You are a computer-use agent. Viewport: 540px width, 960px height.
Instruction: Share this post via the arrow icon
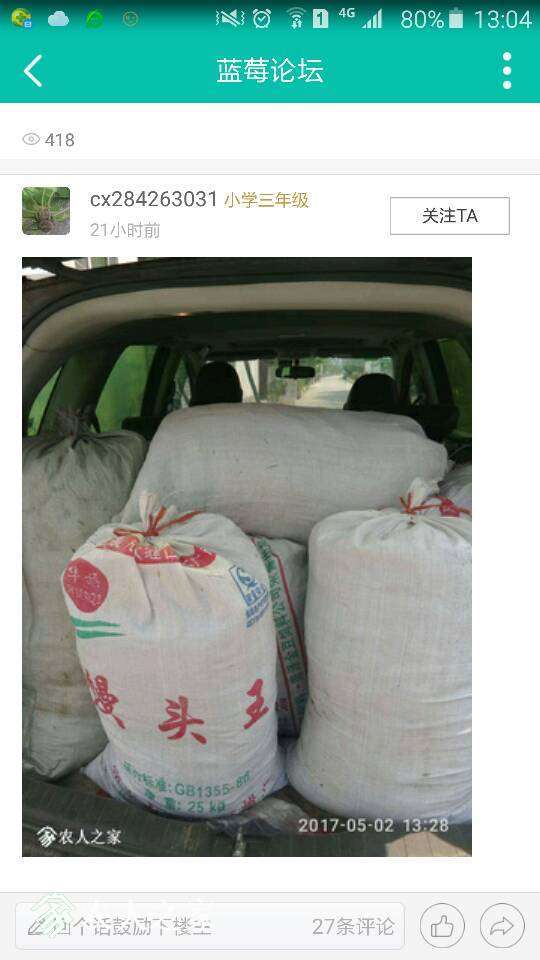pos(502,926)
